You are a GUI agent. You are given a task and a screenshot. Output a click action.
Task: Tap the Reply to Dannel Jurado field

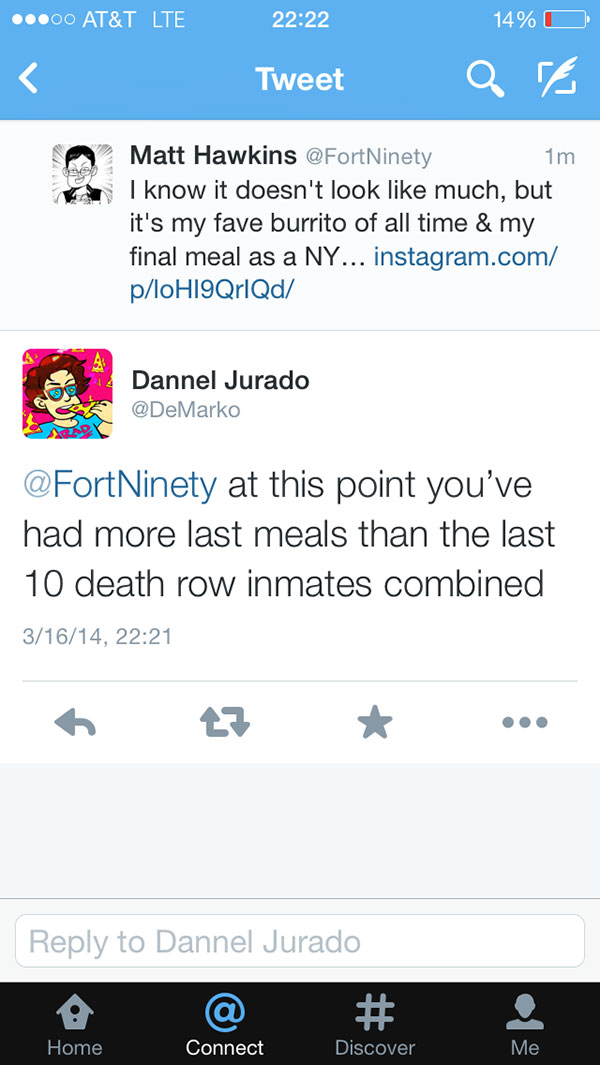300,941
